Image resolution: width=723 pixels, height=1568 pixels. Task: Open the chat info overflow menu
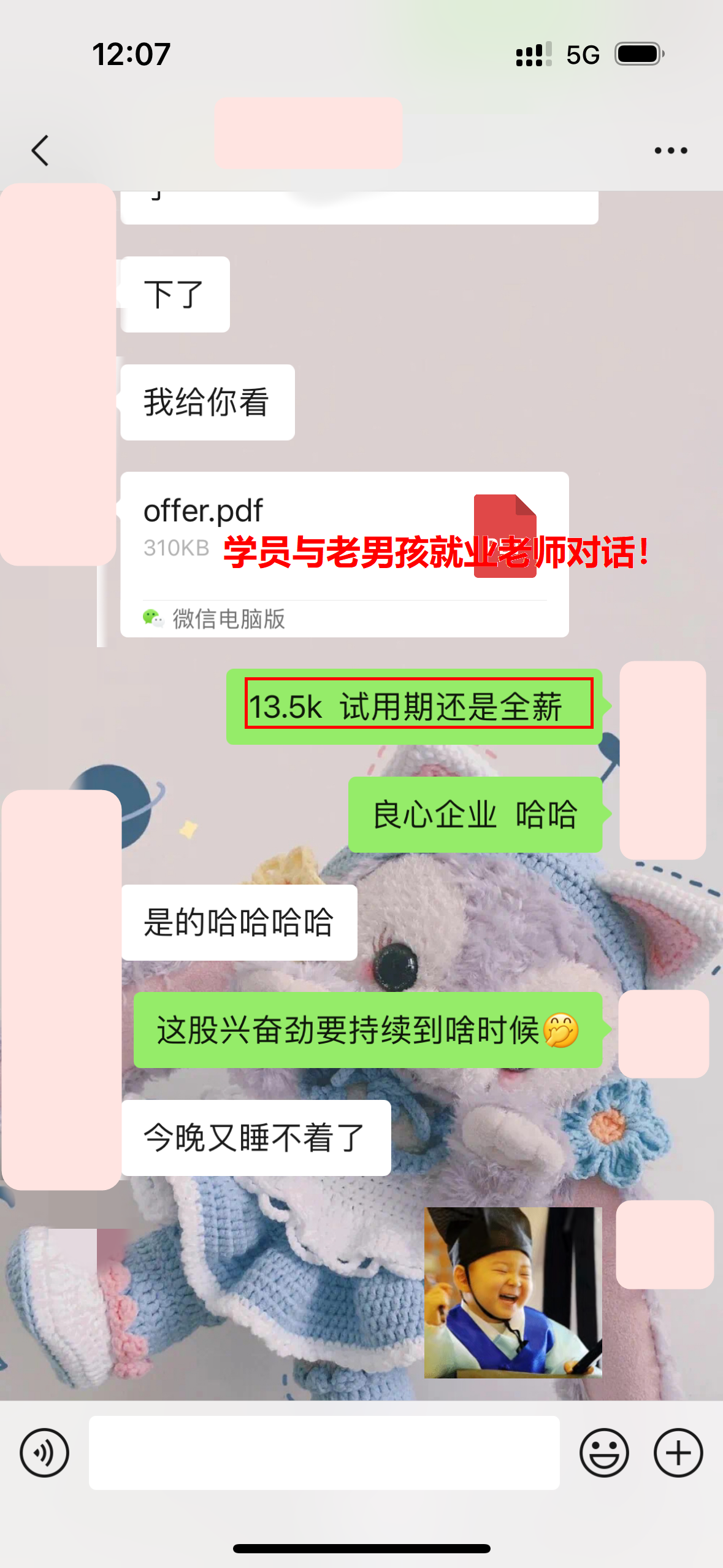point(670,151)
